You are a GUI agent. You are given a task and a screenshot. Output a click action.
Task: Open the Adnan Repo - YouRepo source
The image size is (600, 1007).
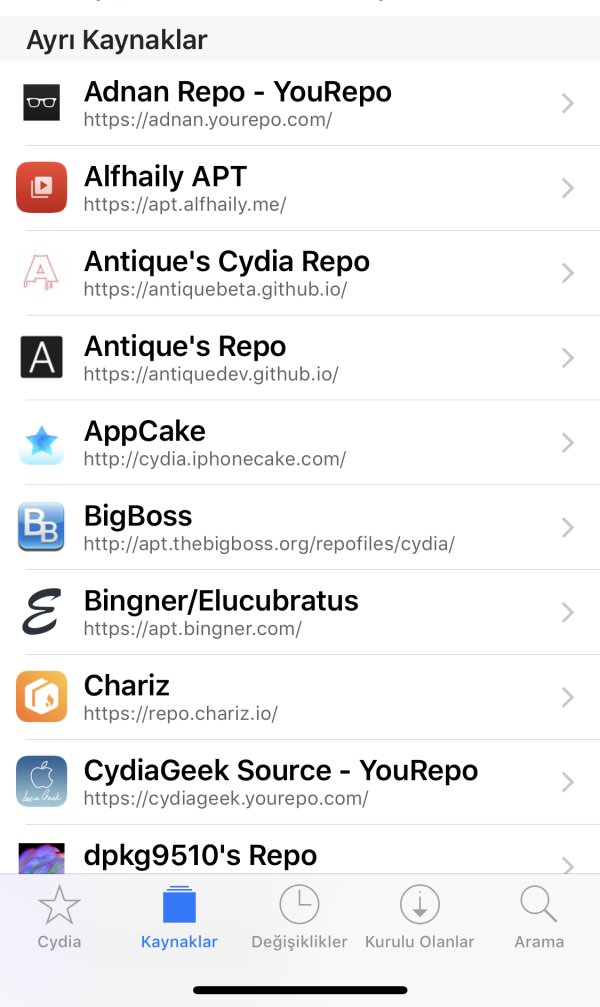(300, 103)
